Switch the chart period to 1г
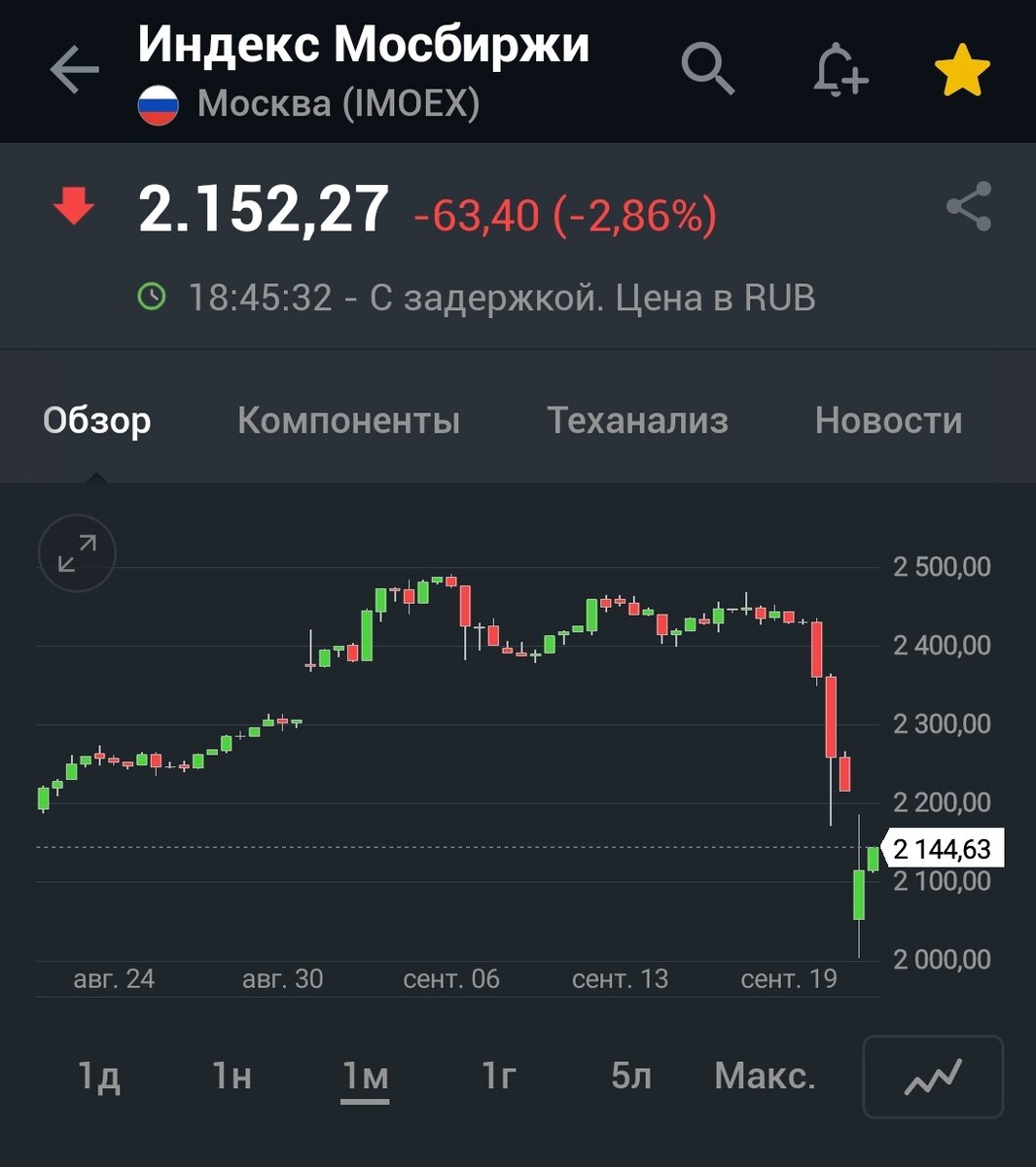The height and width of the screenshot is (1167, 1036). 498,1076
